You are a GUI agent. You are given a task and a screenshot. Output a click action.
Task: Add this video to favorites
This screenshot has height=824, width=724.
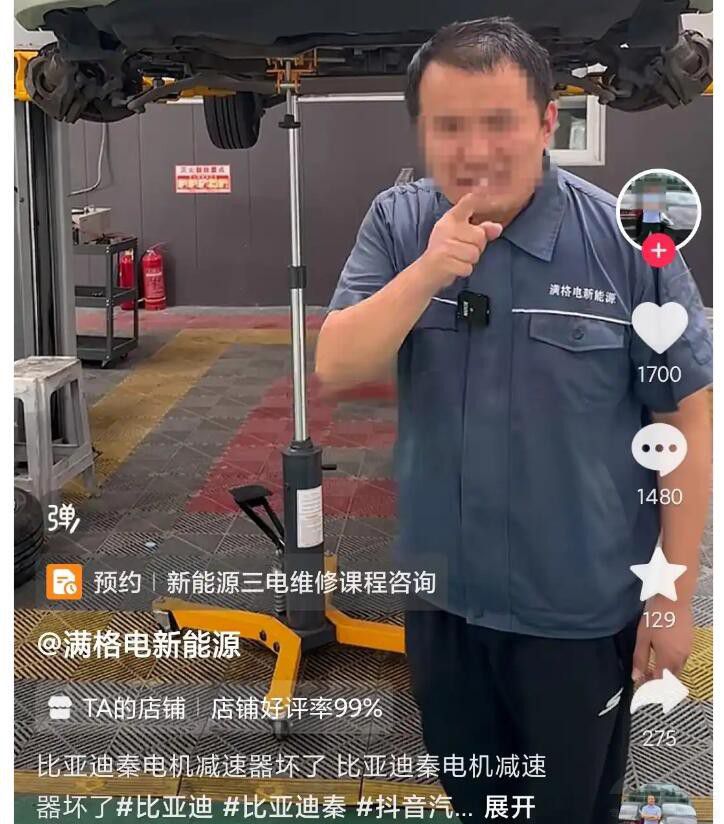pos(659,574)
